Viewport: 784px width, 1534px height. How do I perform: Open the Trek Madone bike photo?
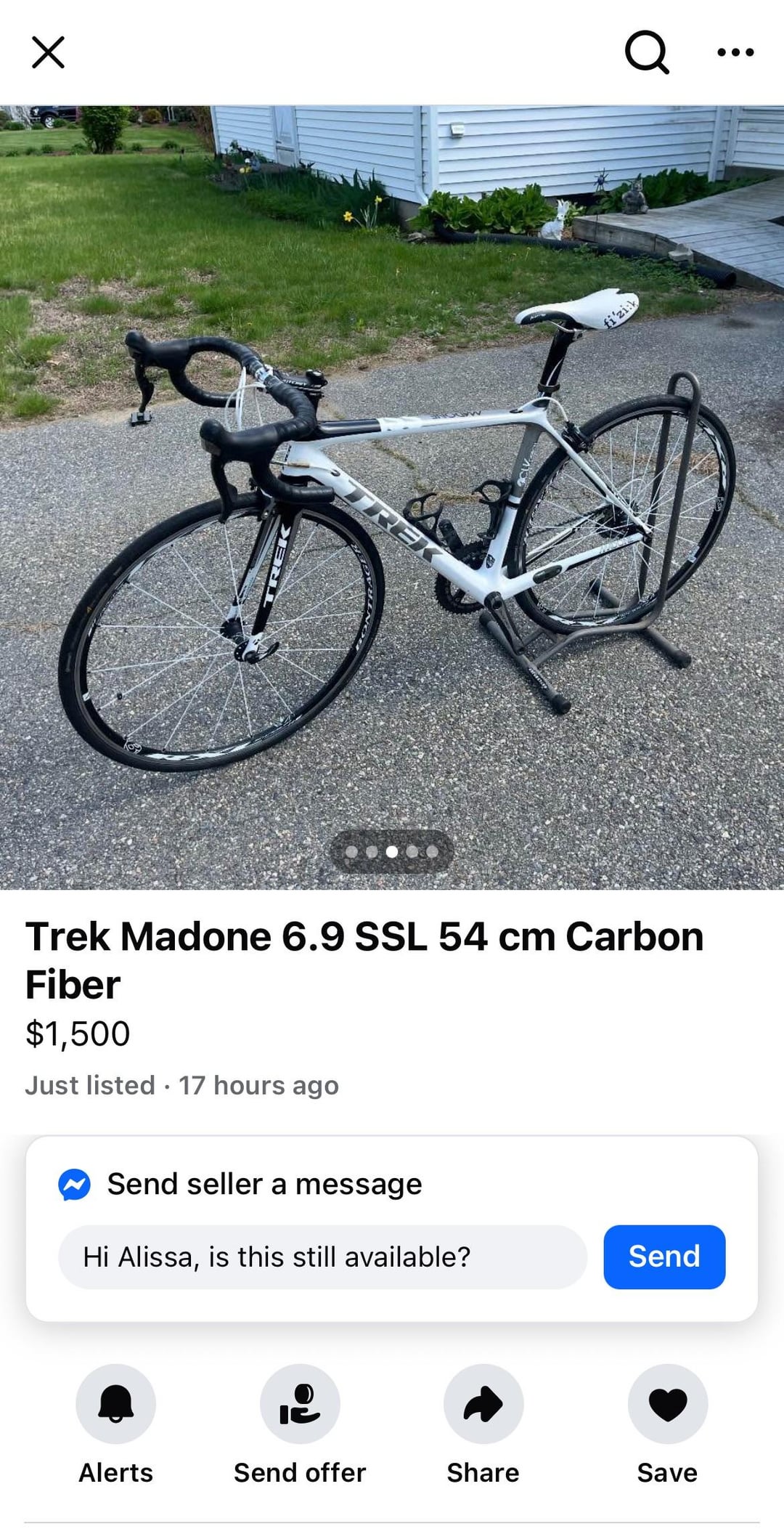(392, 498)
